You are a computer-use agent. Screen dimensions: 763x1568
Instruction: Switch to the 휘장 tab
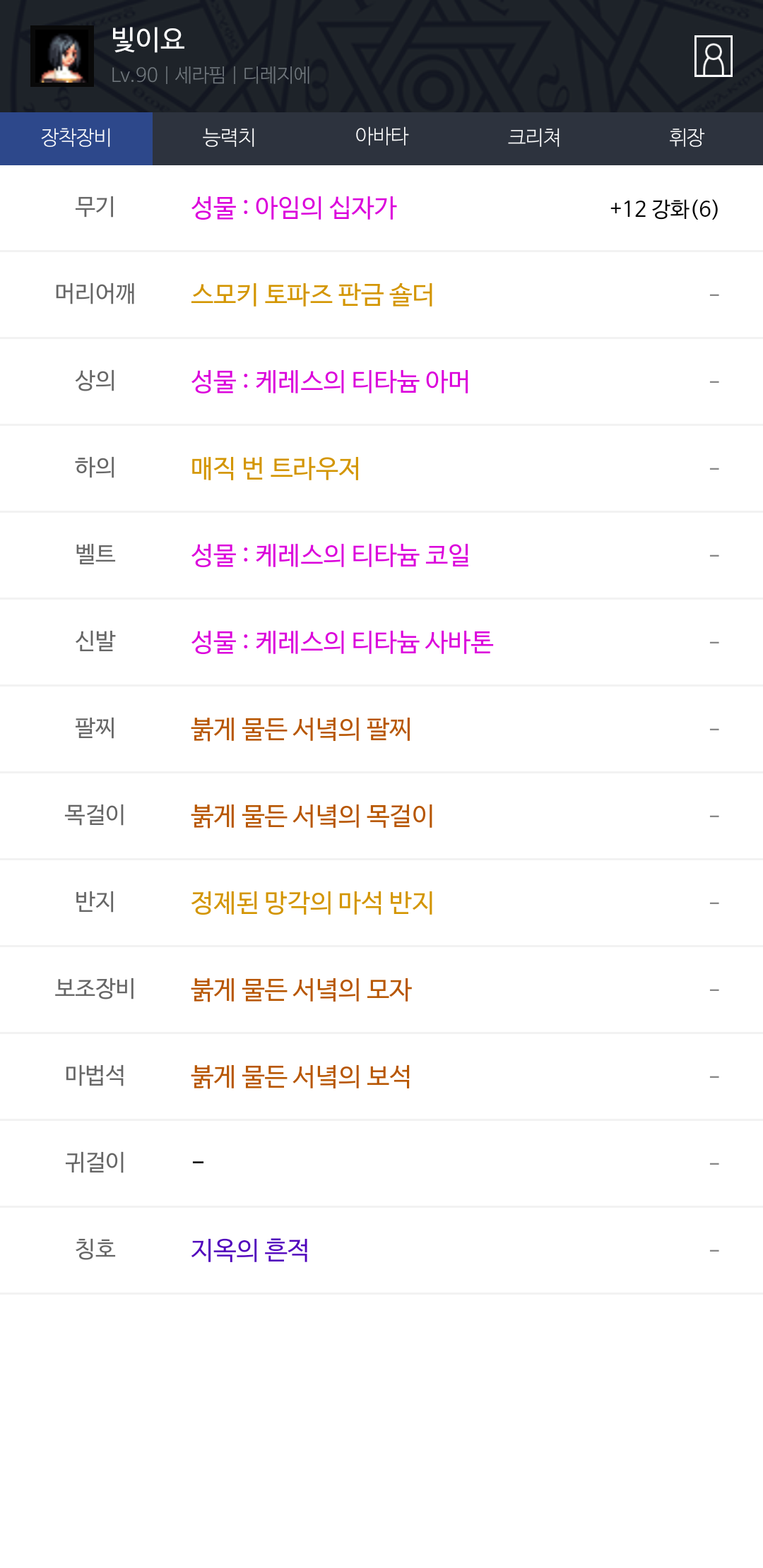(x=687, y=138)
